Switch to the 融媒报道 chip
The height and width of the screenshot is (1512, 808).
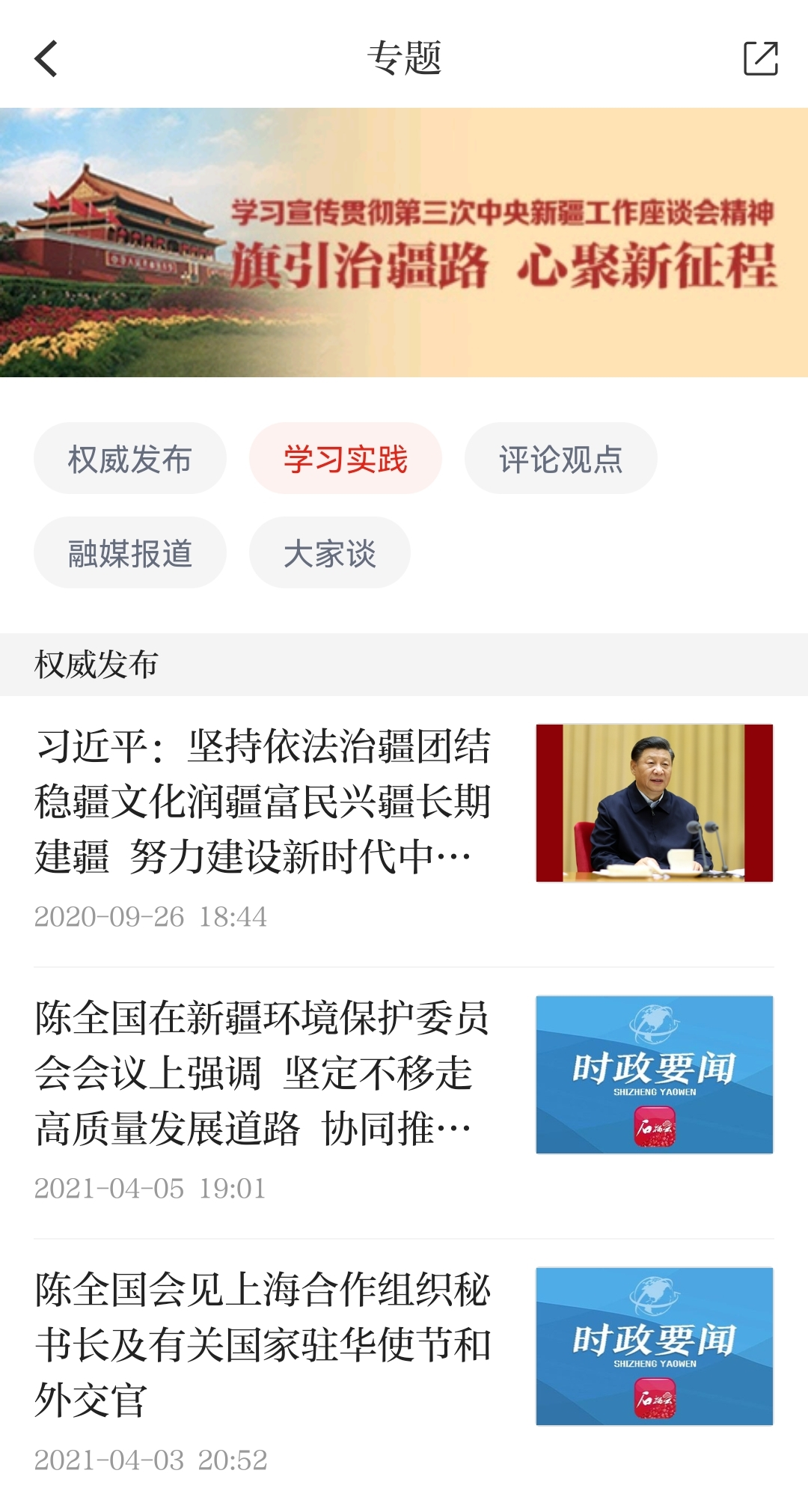(129, 553)
